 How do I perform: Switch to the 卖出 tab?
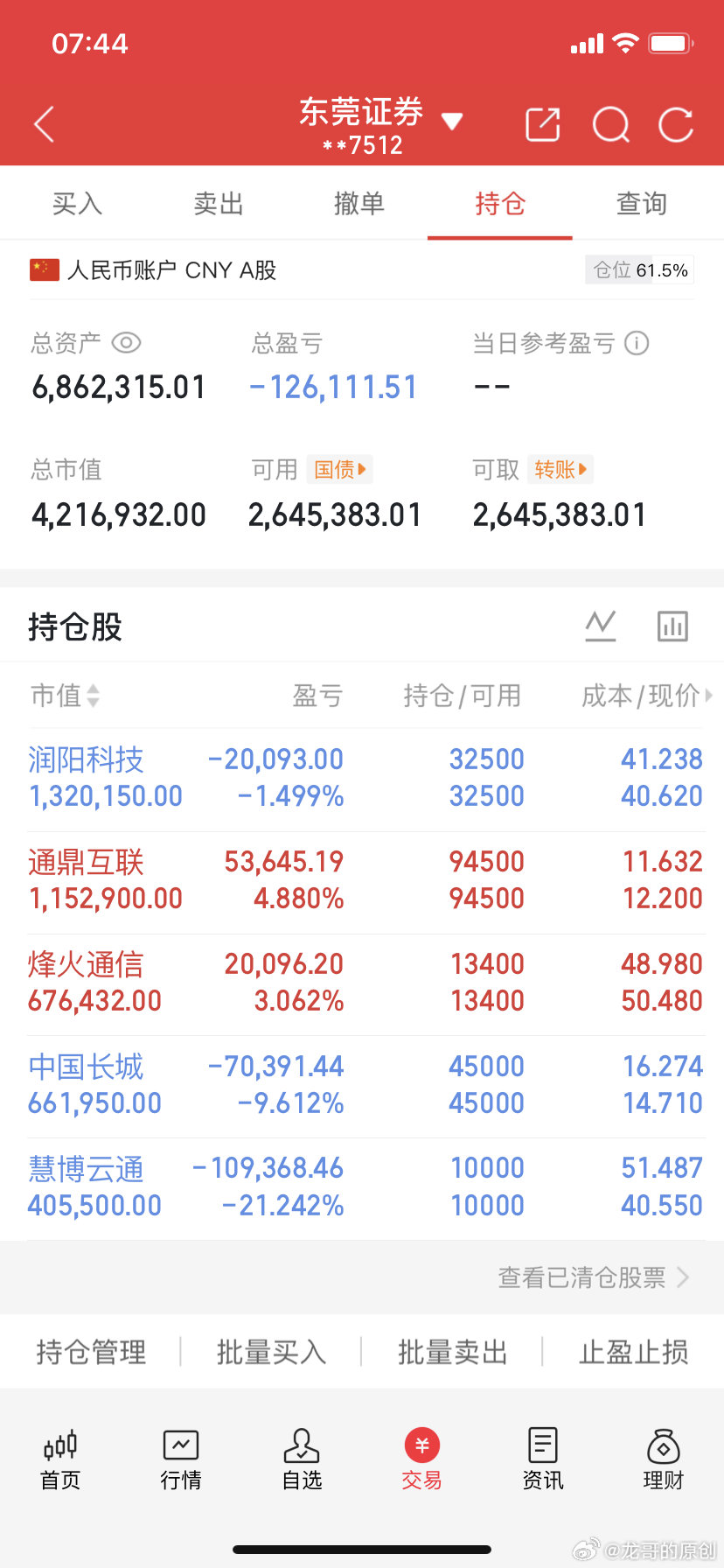click(x=218, y=203)
